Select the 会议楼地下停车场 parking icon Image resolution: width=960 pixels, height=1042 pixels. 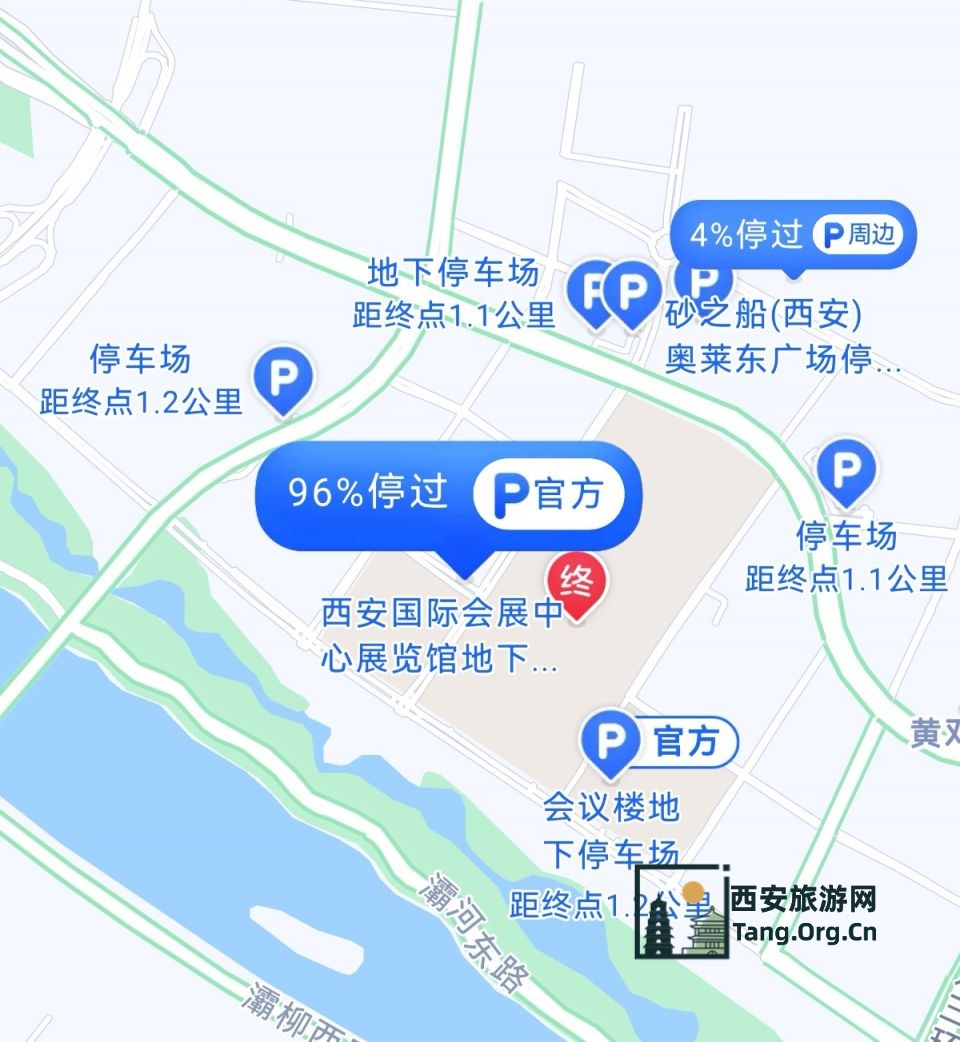click(612, 742)
